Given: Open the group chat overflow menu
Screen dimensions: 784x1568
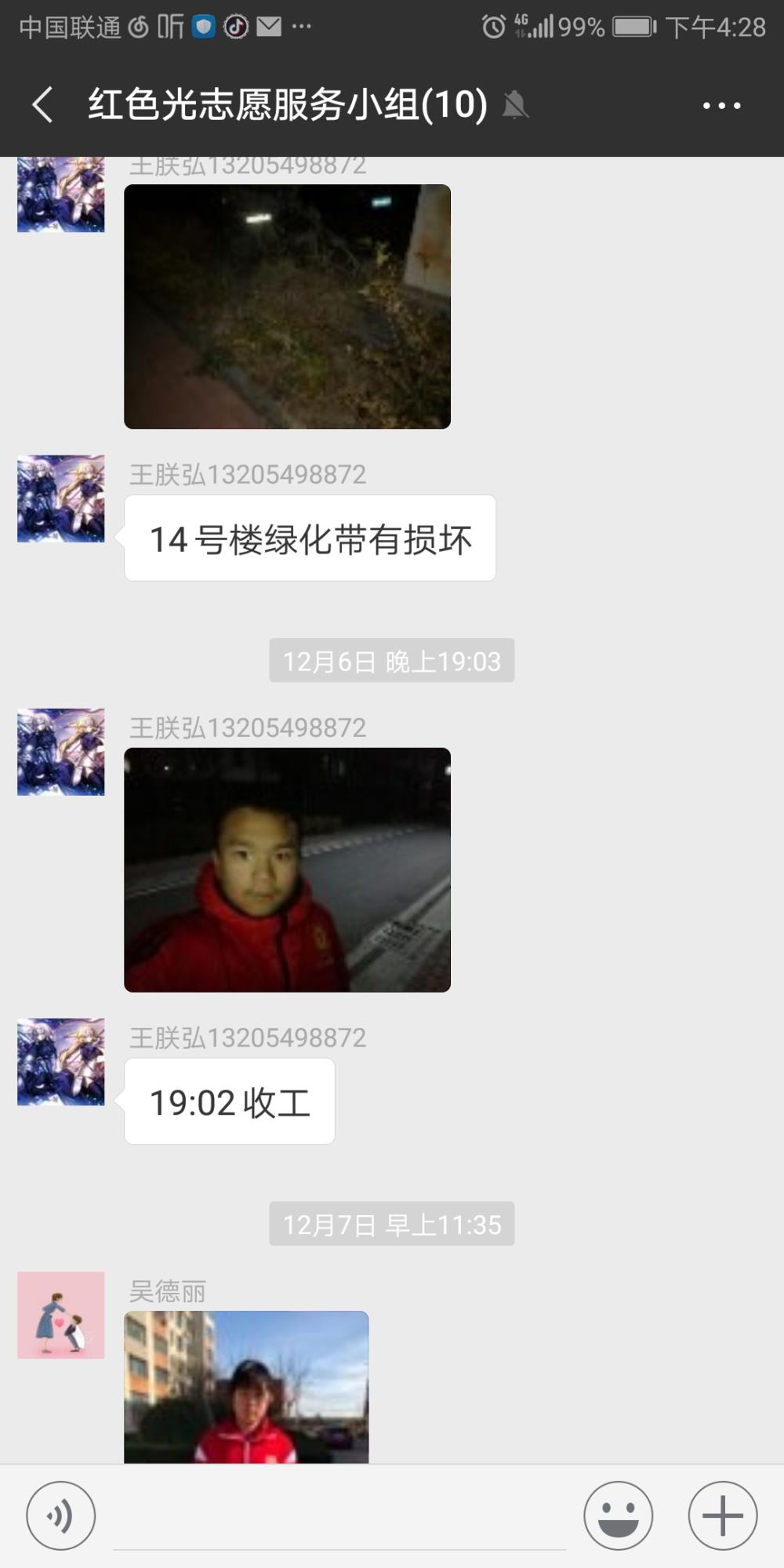Looking at the screenshot, I should pos(721,105).
